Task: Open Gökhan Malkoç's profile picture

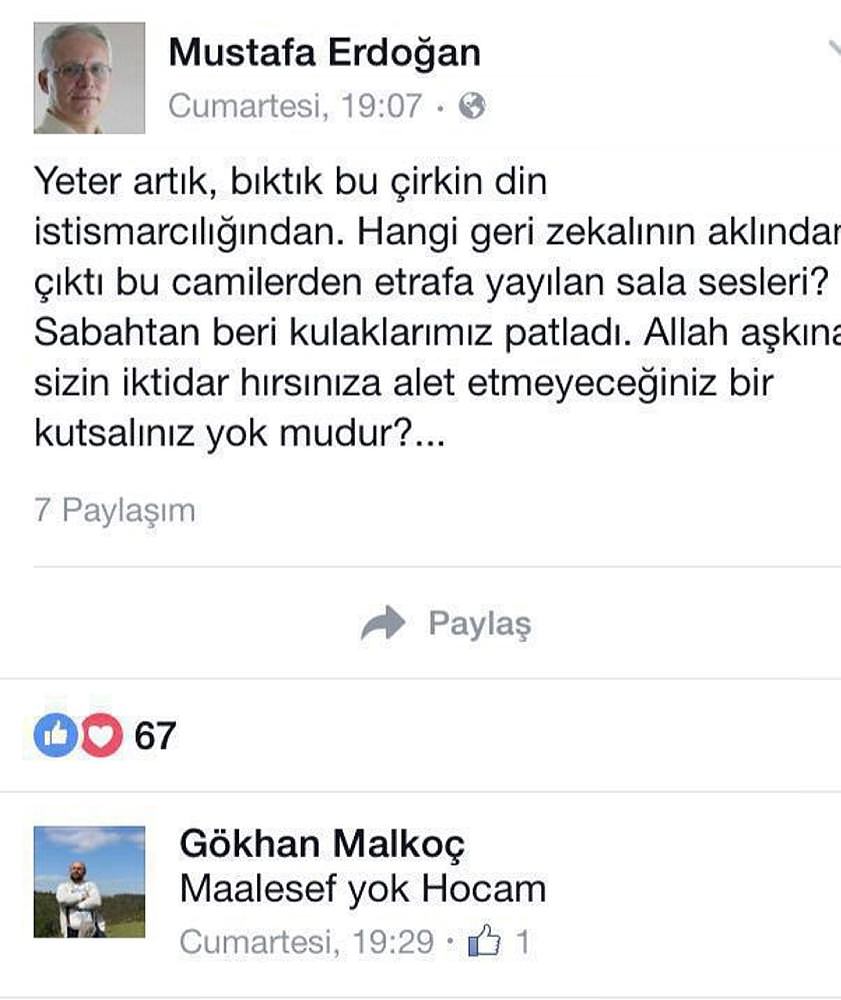Action: (x=89, y=881)
